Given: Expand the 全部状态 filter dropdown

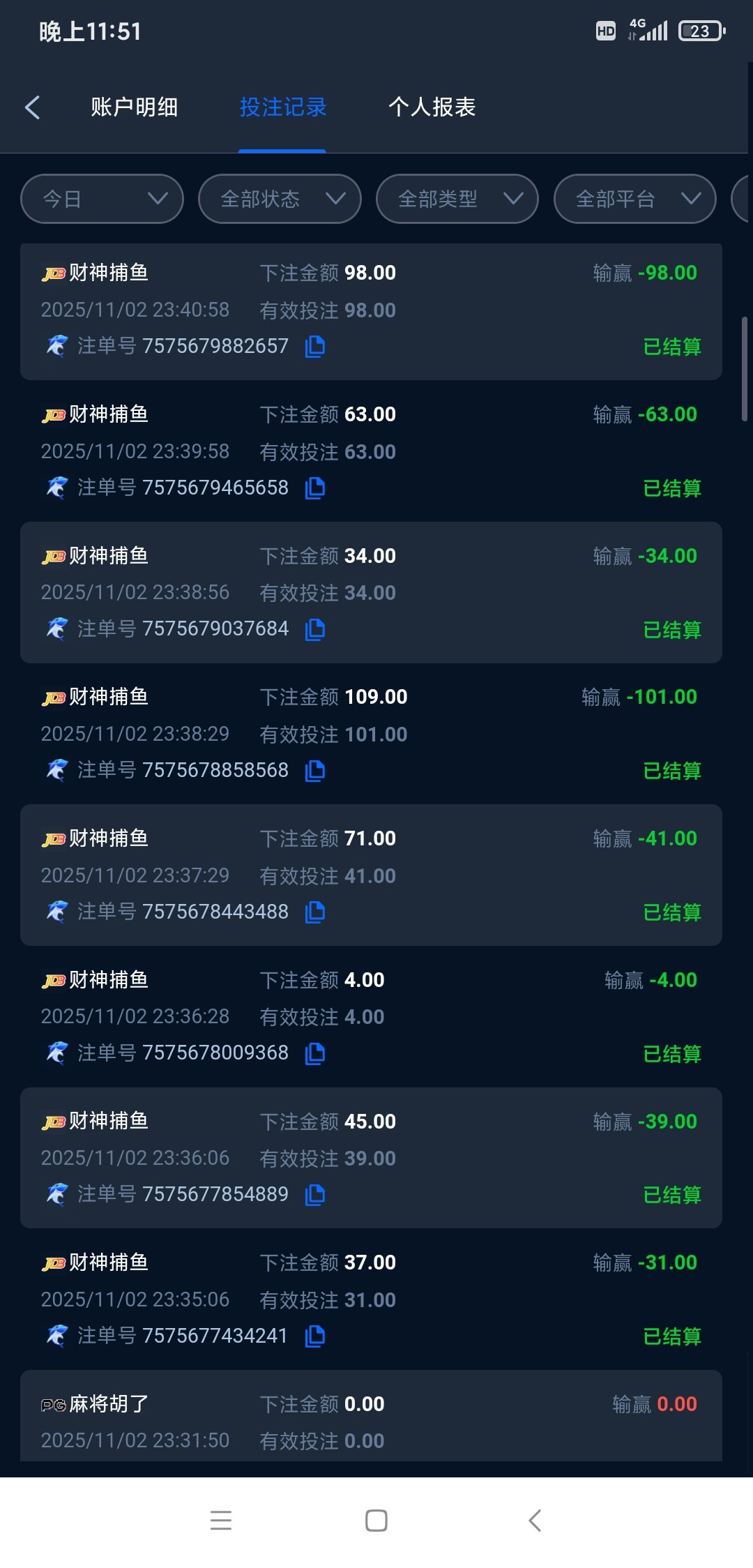Looking at the screenshot, I should click(x=280, y=199).
